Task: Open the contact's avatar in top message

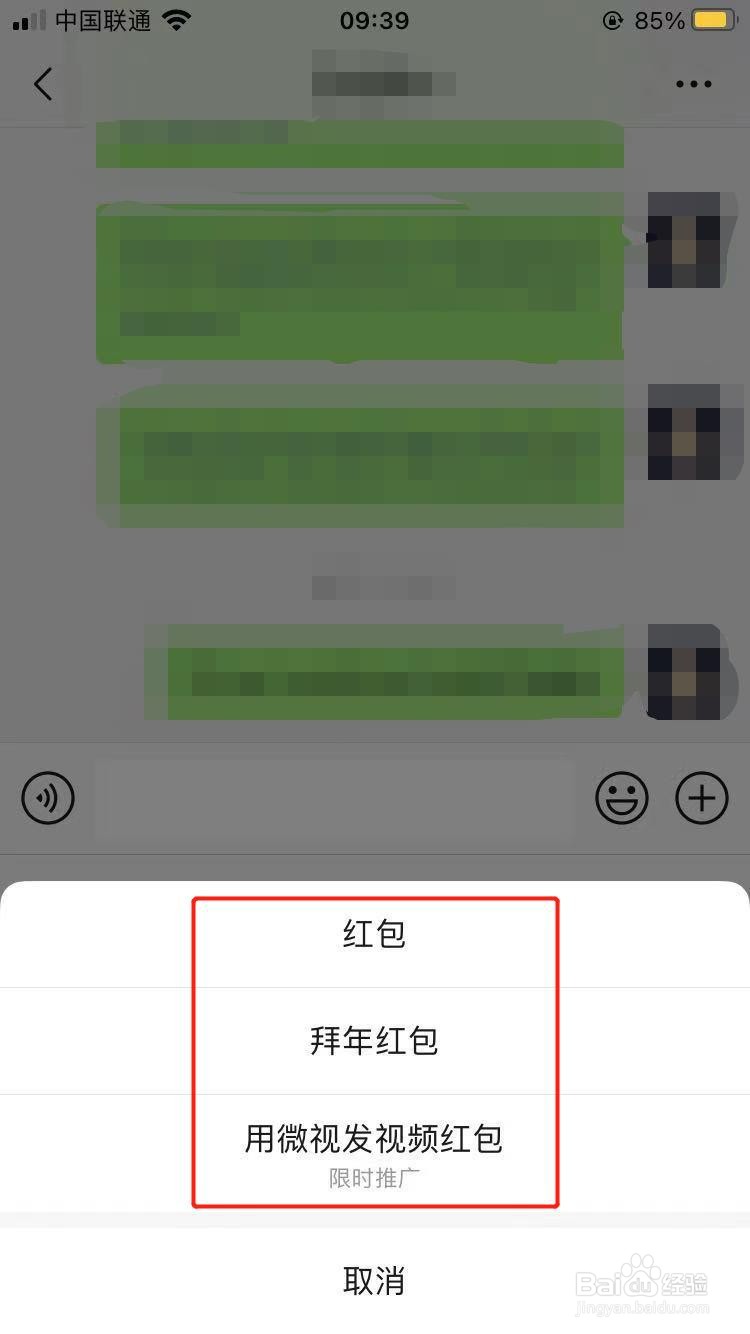Action: coord(683,240)
